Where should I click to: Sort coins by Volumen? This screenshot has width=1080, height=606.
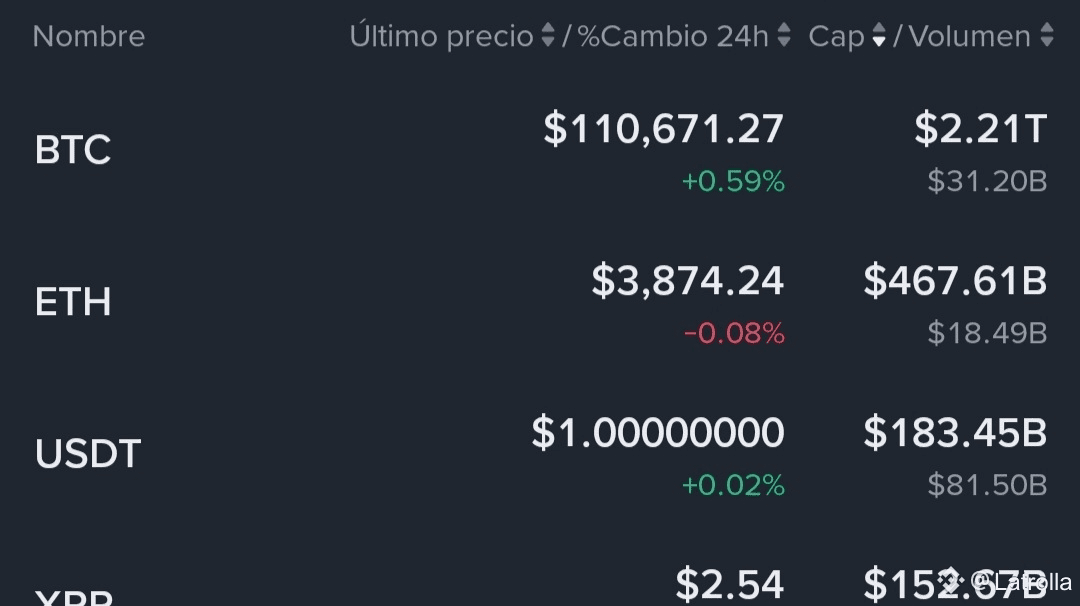click(x=981, y=36)
